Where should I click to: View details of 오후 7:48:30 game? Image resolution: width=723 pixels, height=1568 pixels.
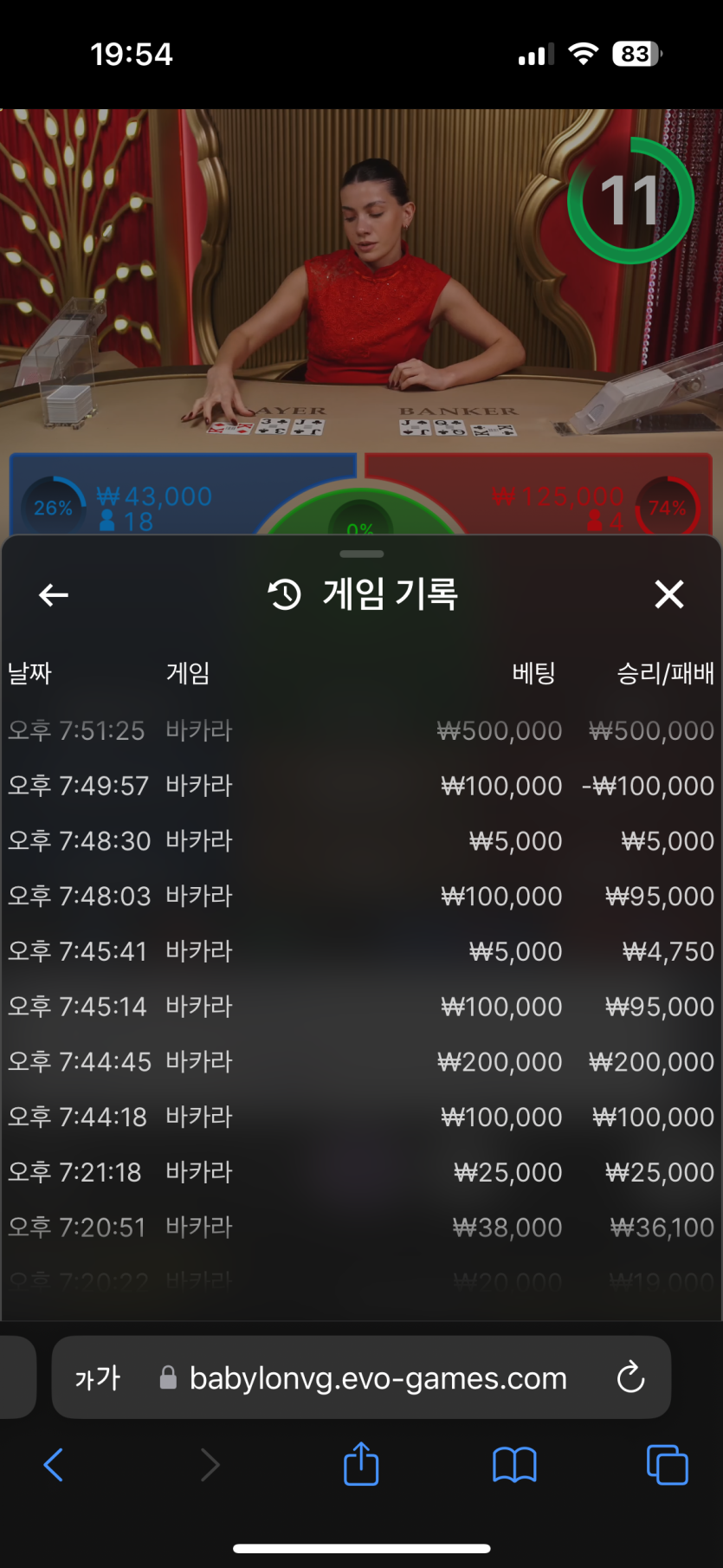[360, 841]
